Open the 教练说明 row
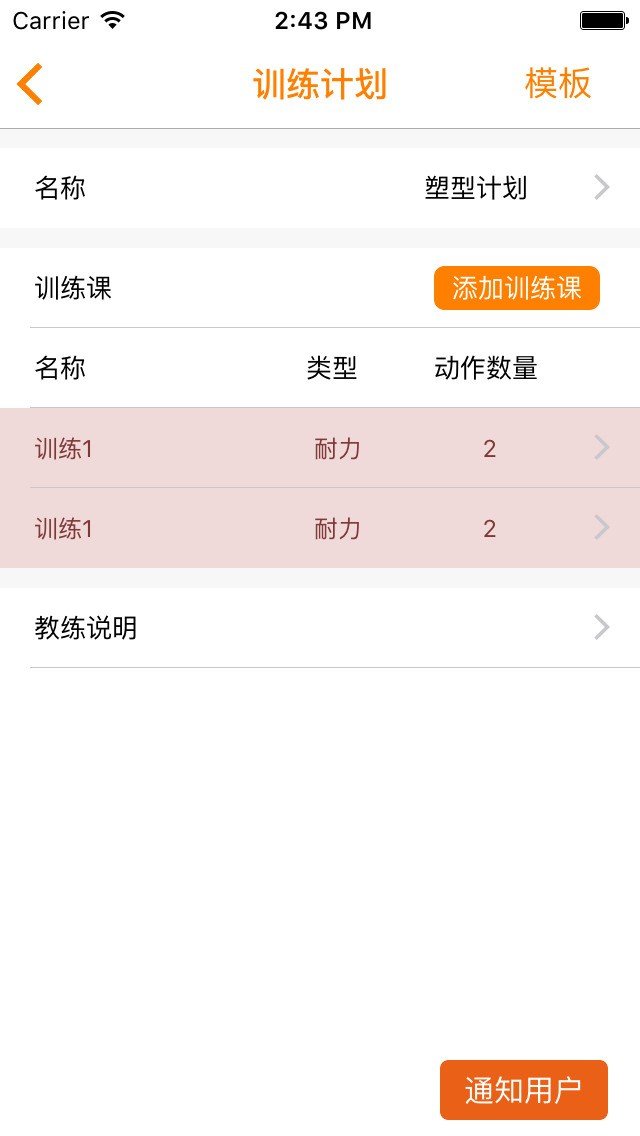 pos(320,628)
